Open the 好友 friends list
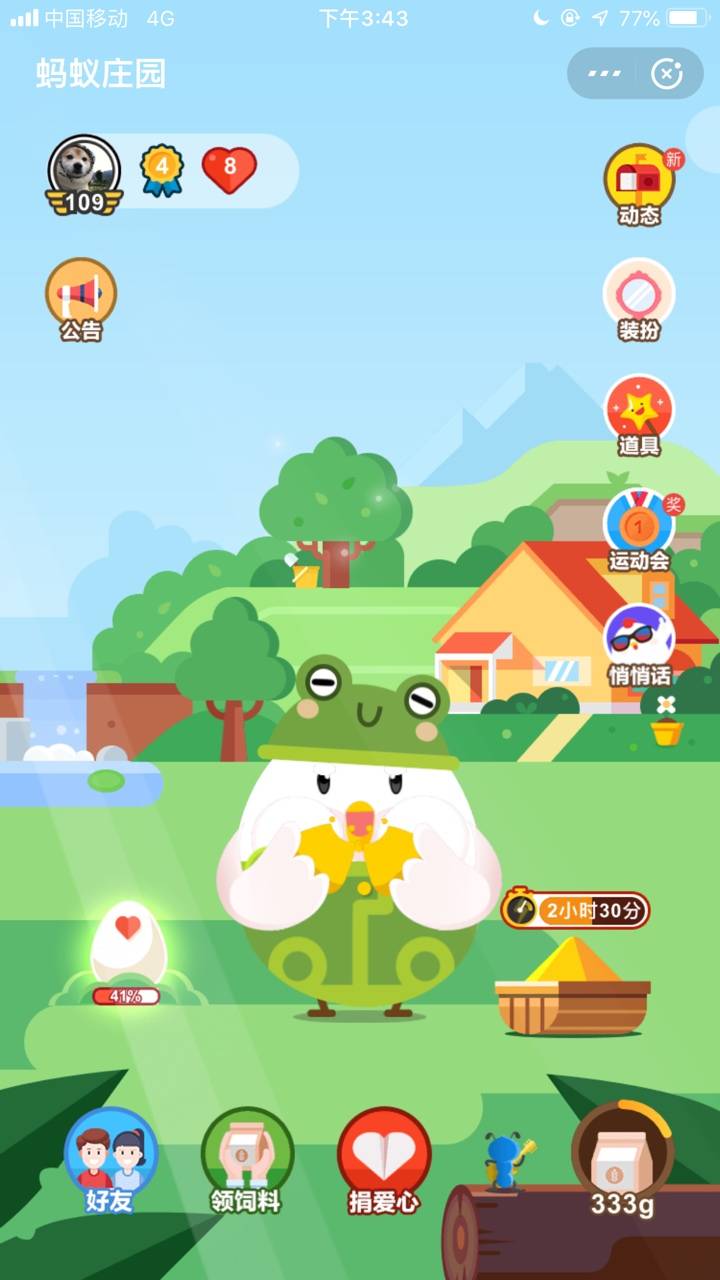Screen dimensions: 720x1280 (110, 1160)
